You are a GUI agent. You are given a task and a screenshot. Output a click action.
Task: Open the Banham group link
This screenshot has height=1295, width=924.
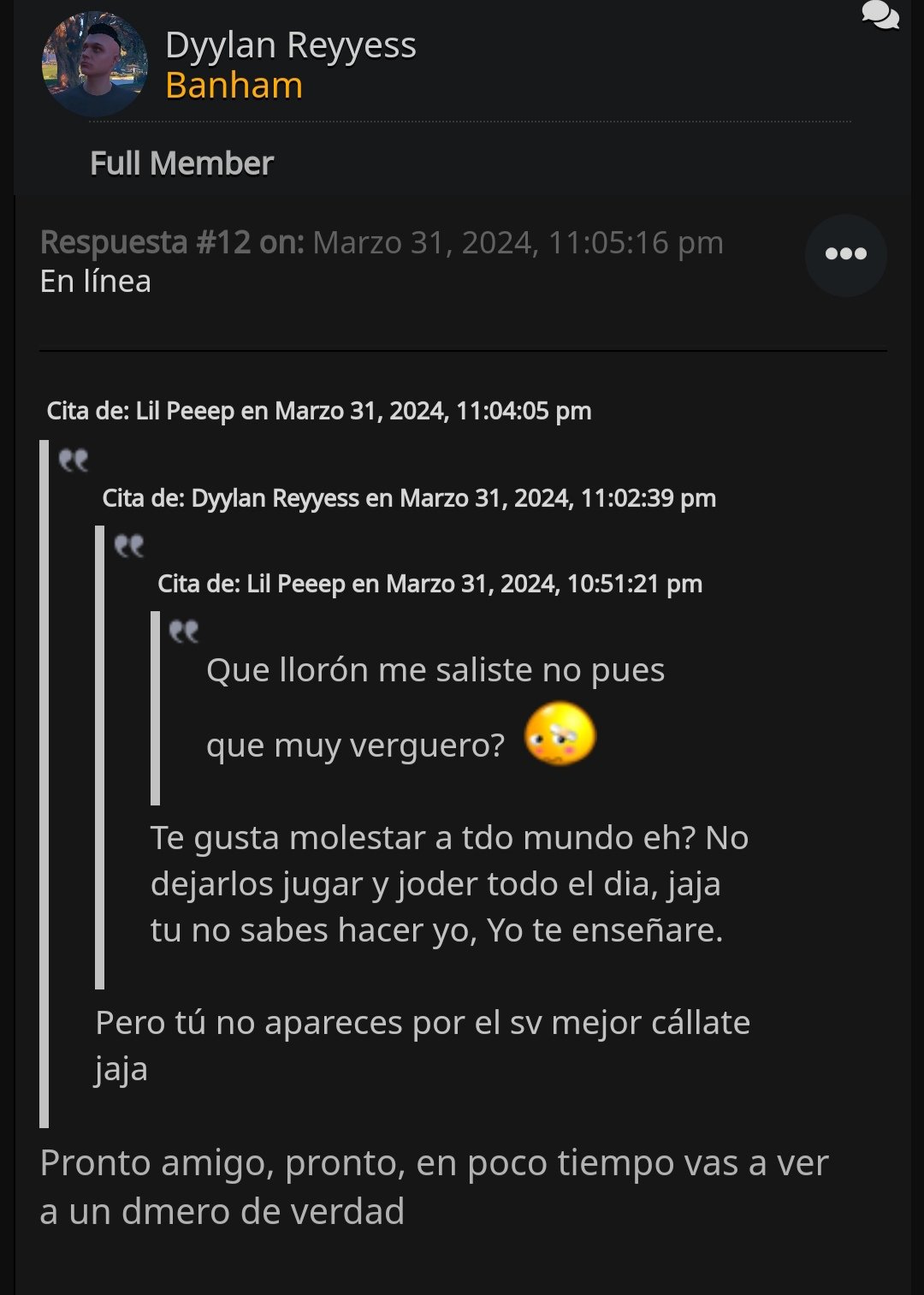click(234, 86)
